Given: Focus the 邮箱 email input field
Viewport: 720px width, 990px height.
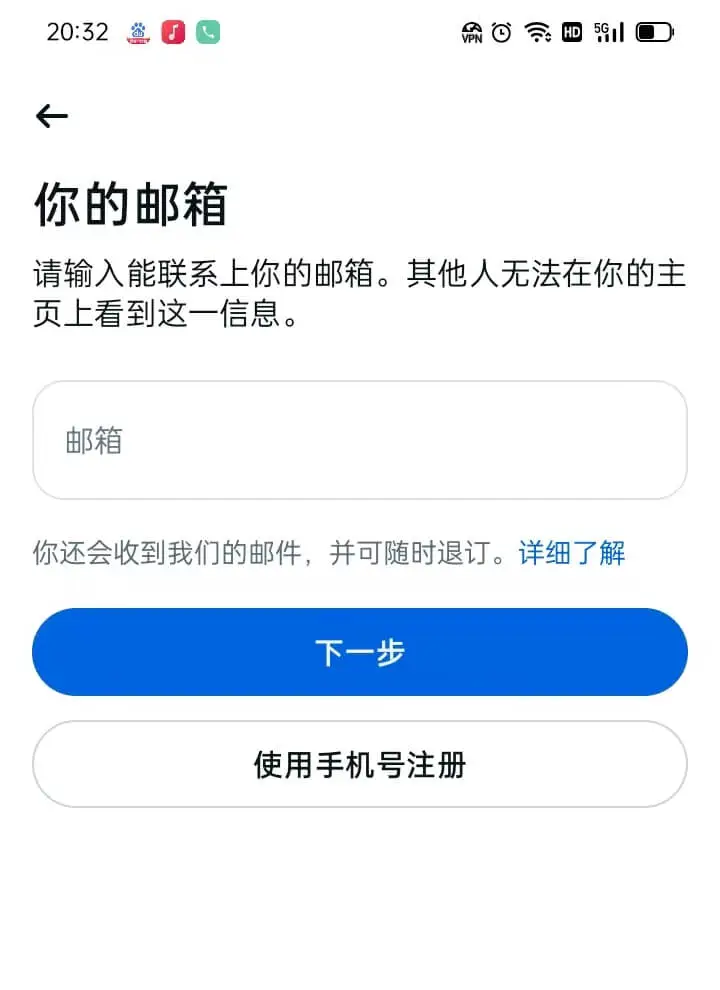Looking at the screenshot, I should (360, 440).
